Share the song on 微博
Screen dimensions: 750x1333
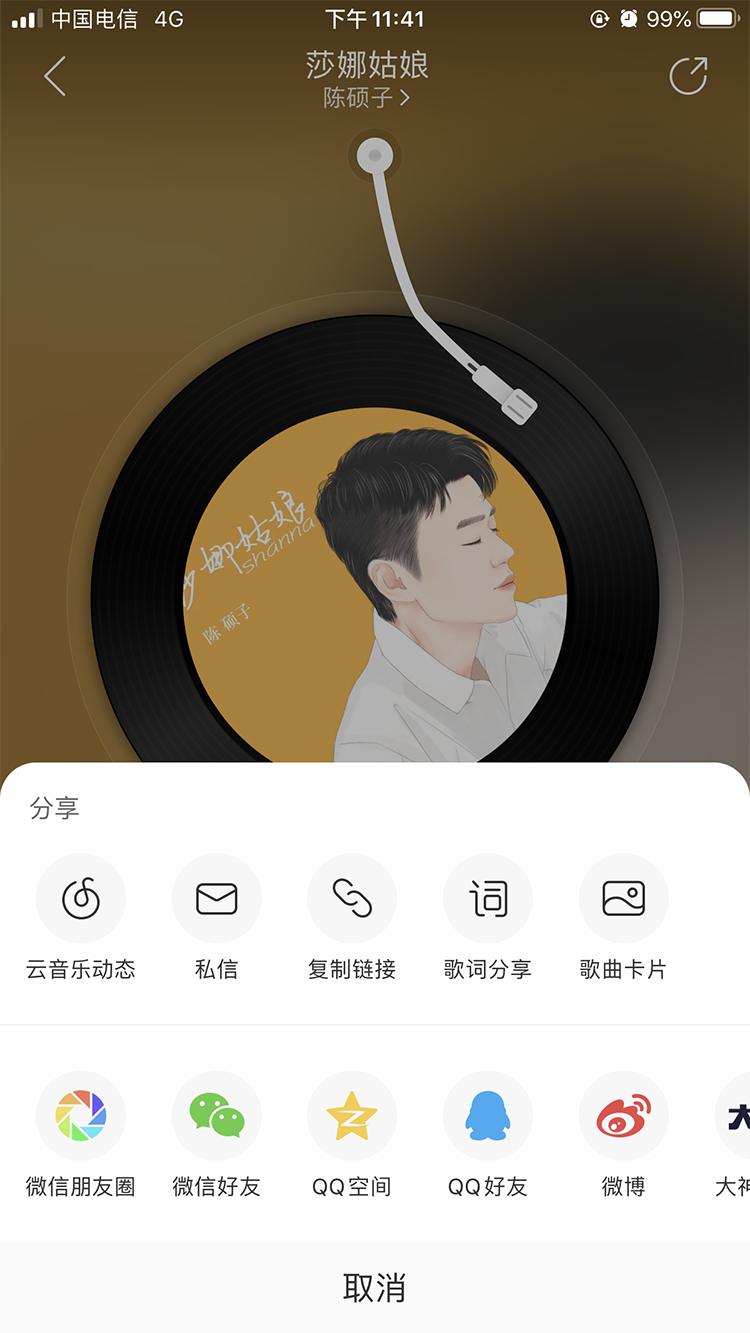[x=623, y=1116]
